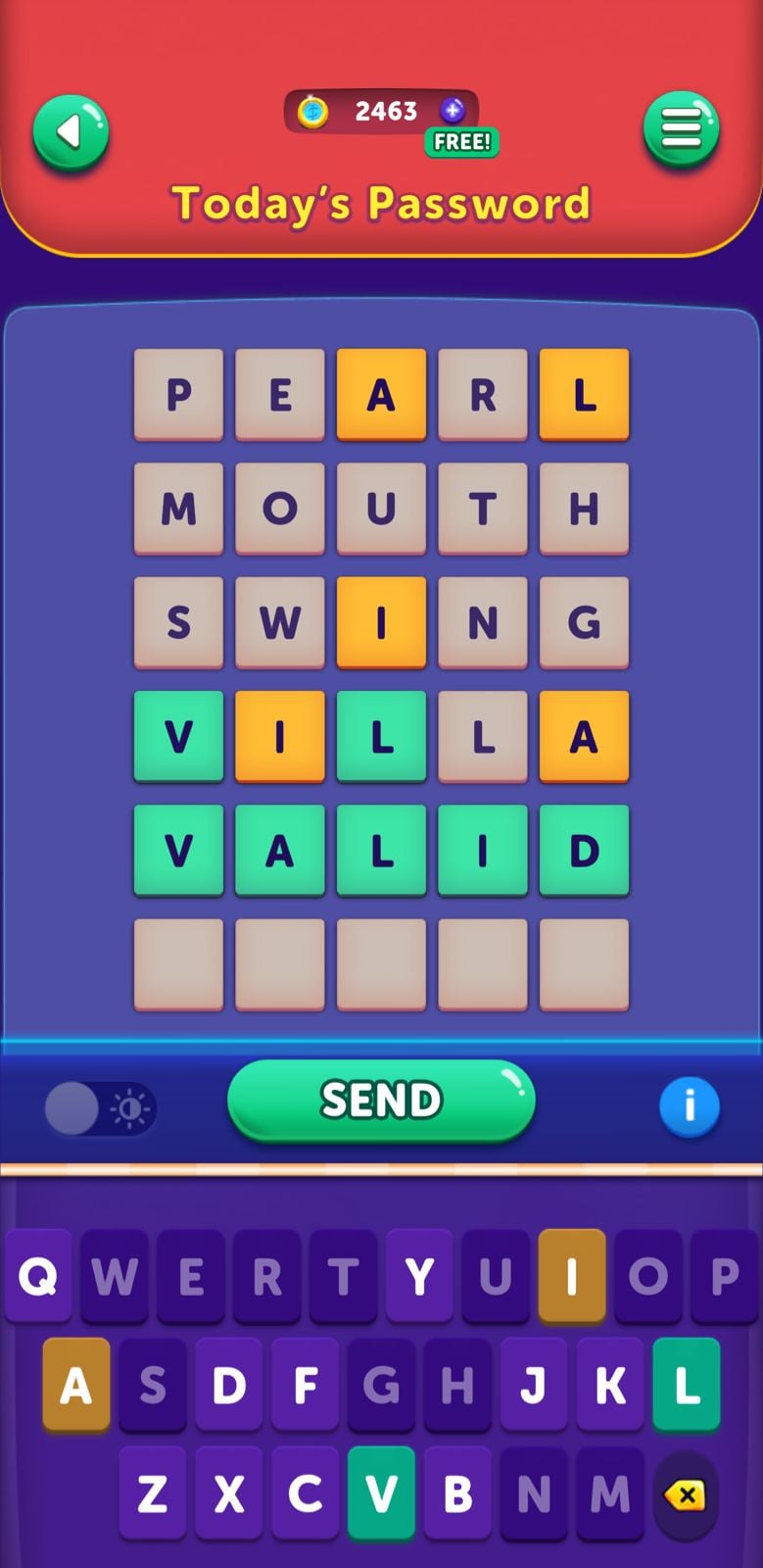Submit the guess with SEND
The image size is (763, 1568).
click(381, 1100)
